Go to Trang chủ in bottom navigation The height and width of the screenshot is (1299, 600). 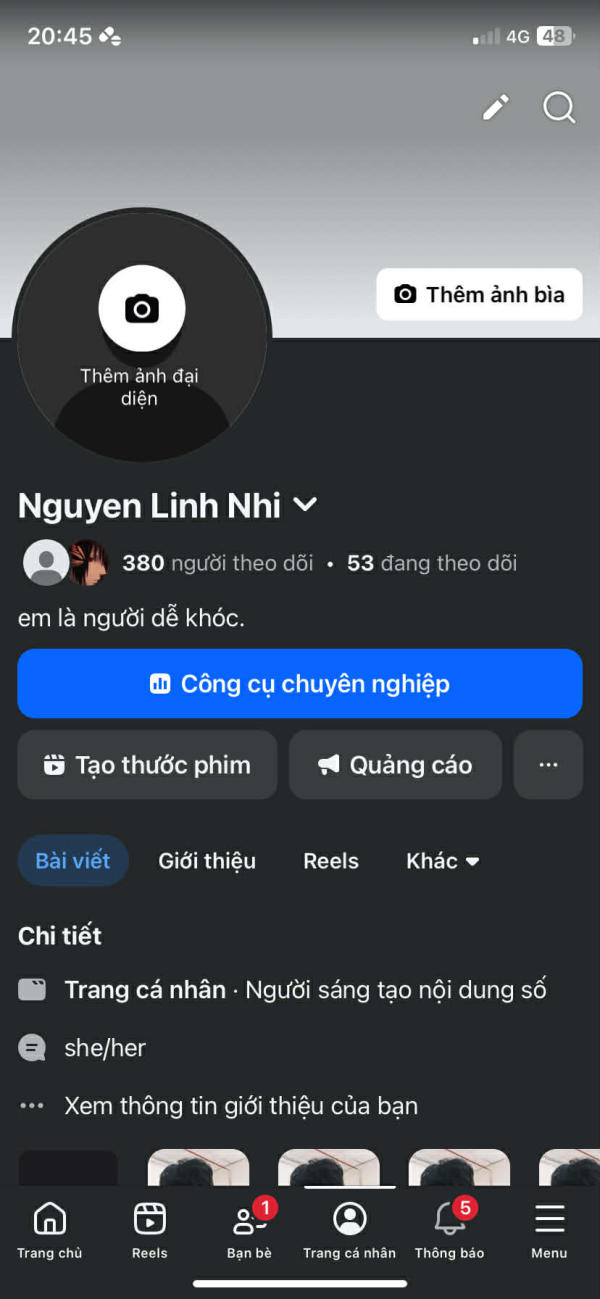[49, 1231]
